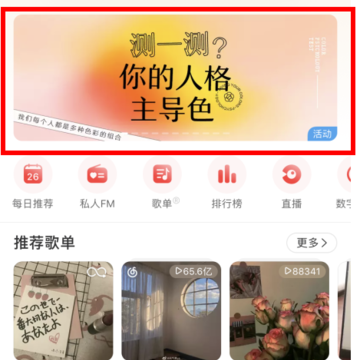Launch 私人FM radio
The height and width of the screenshot is (360, 360).
[x=97, y=183]
